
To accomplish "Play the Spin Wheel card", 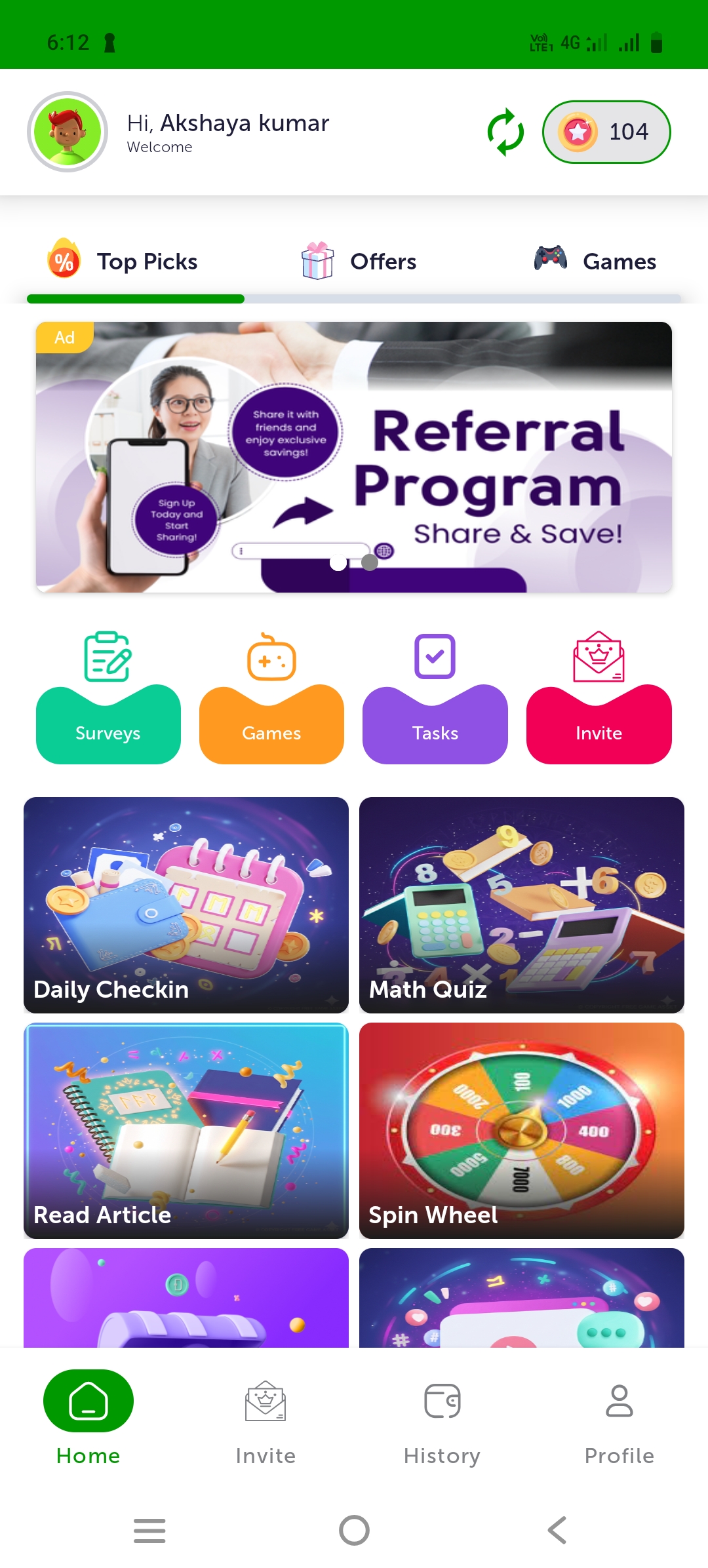I will pos(522,1130).
